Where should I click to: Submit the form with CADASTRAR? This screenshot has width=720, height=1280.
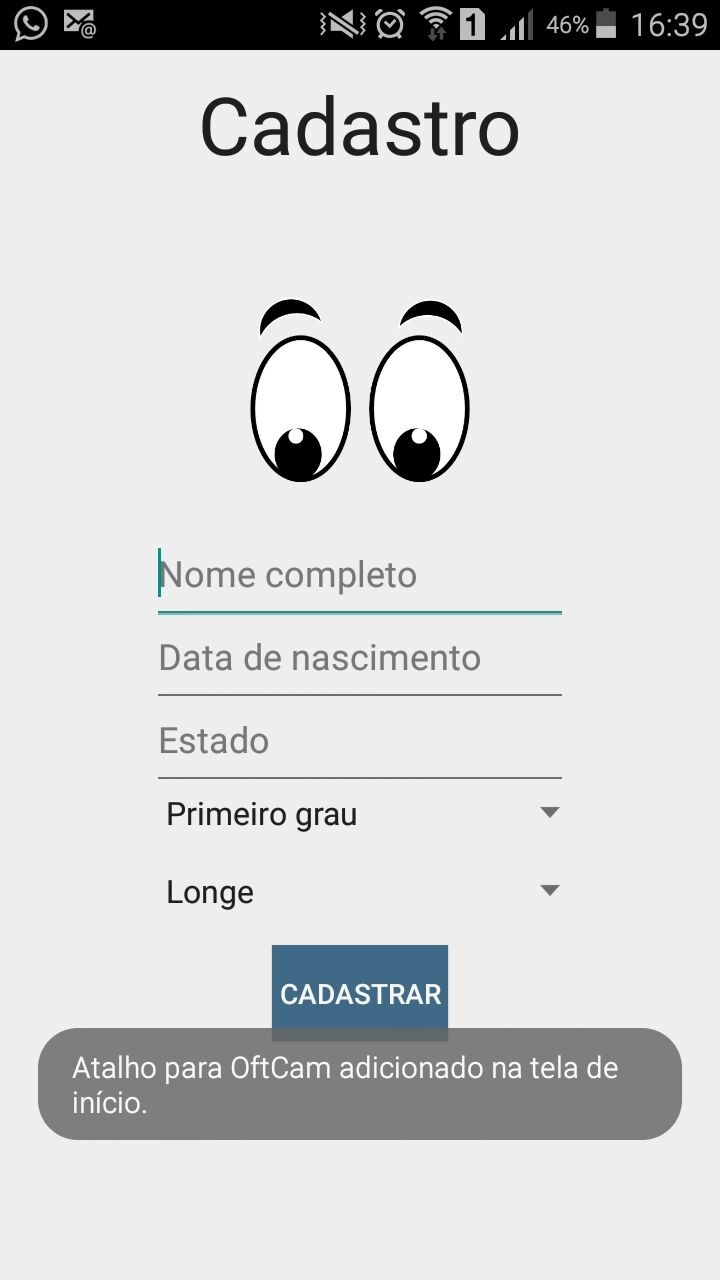359,990
